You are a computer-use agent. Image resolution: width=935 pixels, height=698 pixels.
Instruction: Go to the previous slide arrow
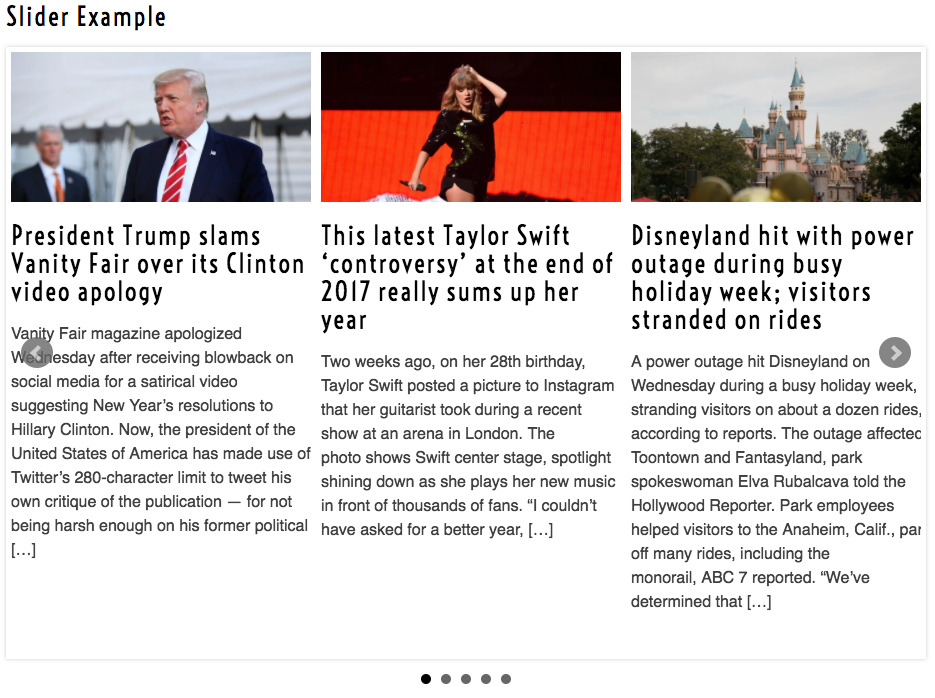[x=37, y=352]
